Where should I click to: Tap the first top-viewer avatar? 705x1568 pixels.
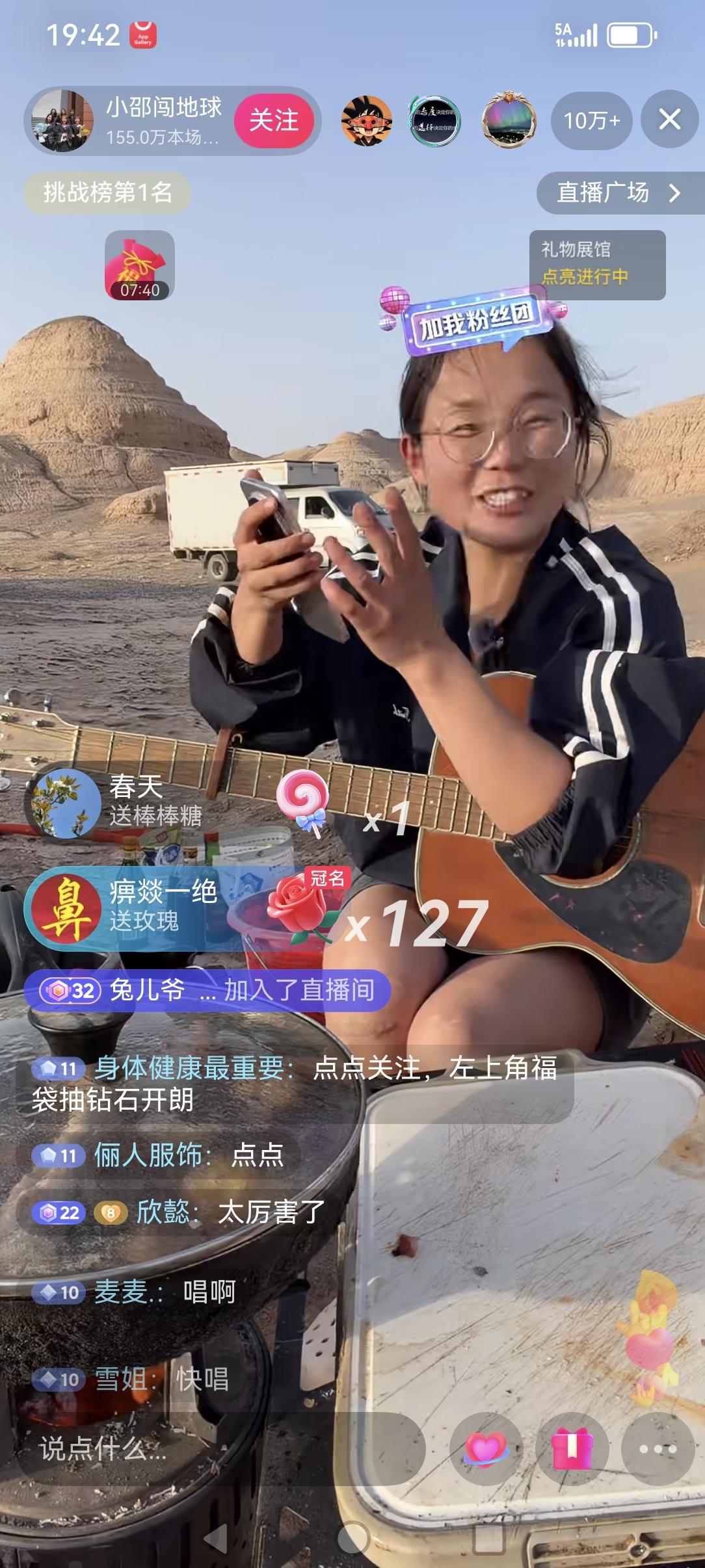(x=366, y=121)
